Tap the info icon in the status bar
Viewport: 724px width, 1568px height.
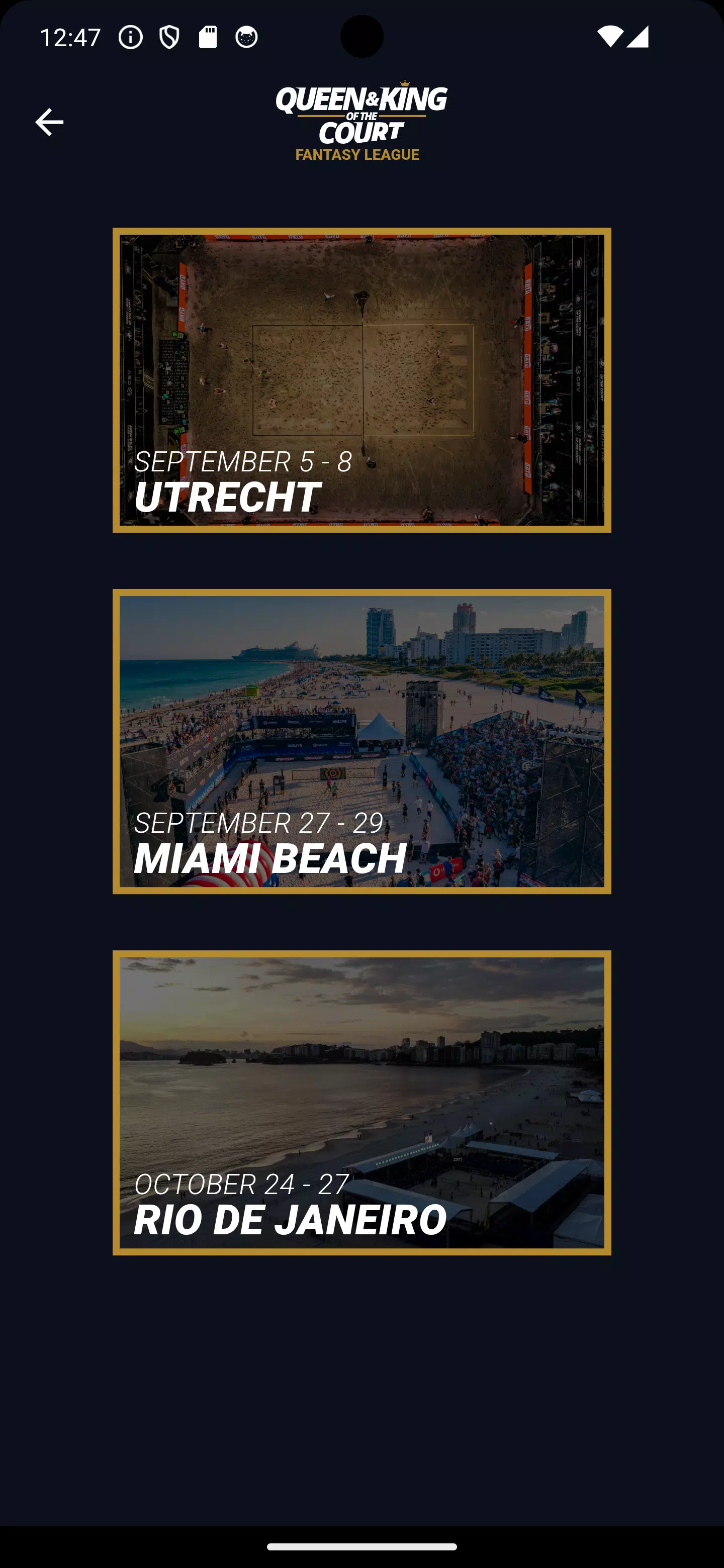130,37
